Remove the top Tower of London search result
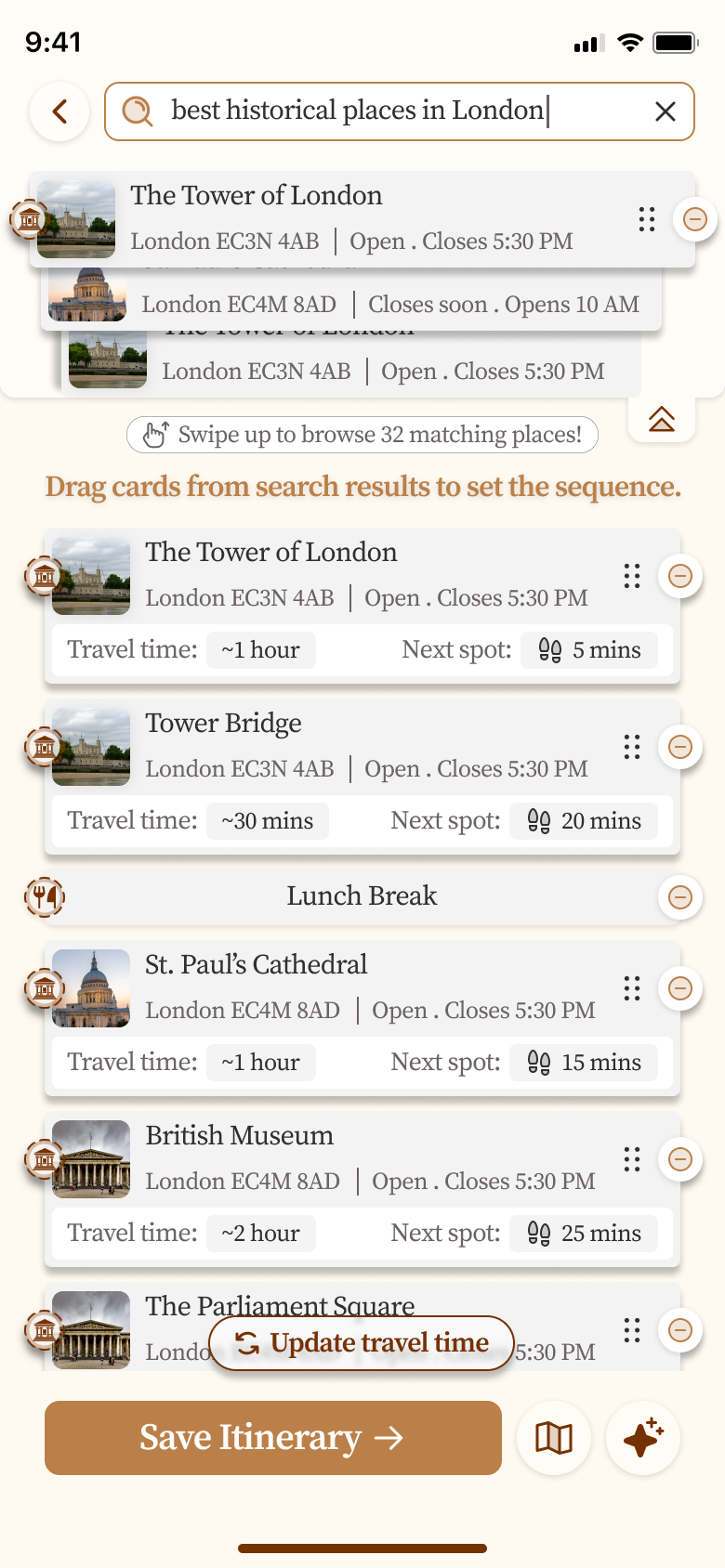Image resolution: width=725 pixels, height=1568 pixels. tap(695, 219)
